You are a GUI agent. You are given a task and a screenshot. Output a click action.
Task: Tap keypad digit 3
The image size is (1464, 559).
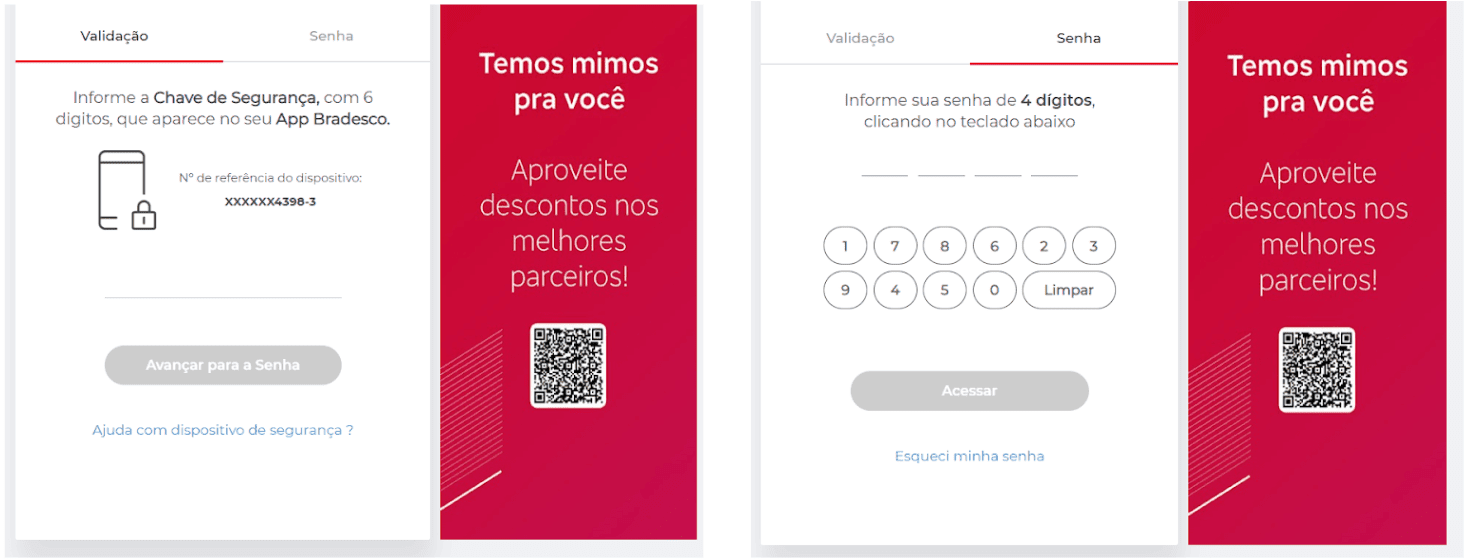(x=1093, y=246)
